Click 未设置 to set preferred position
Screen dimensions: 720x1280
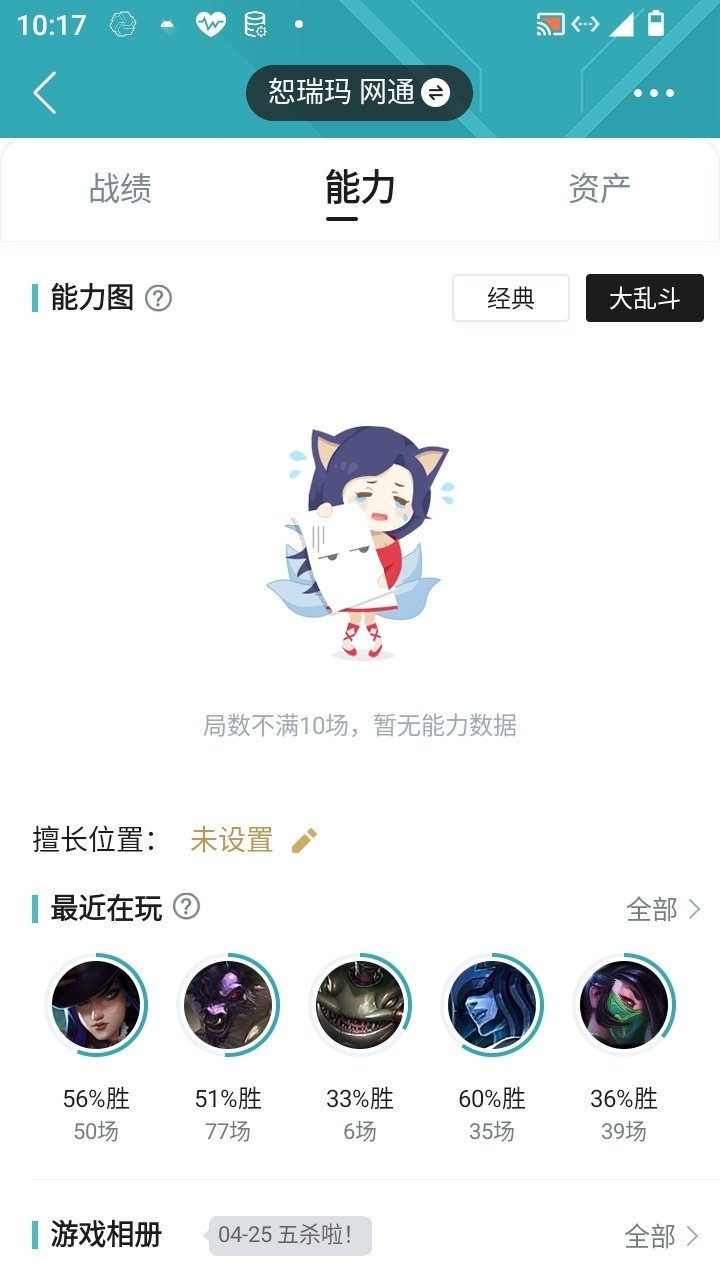pyautogui.click(x=231, y=840)
